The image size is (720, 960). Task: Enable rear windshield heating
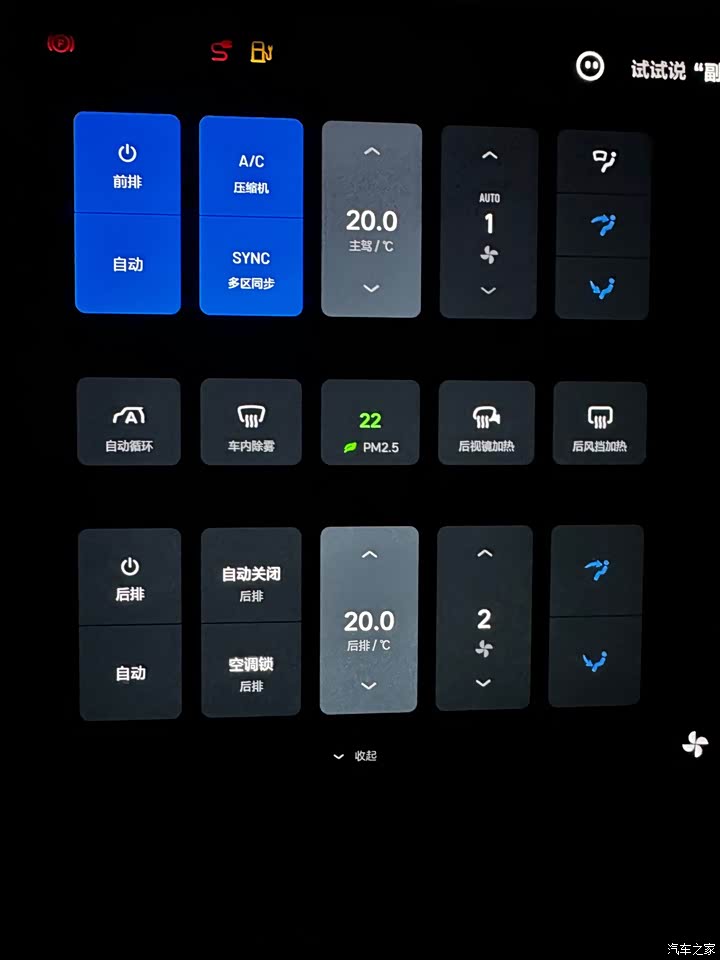click(x=600, y=422)
